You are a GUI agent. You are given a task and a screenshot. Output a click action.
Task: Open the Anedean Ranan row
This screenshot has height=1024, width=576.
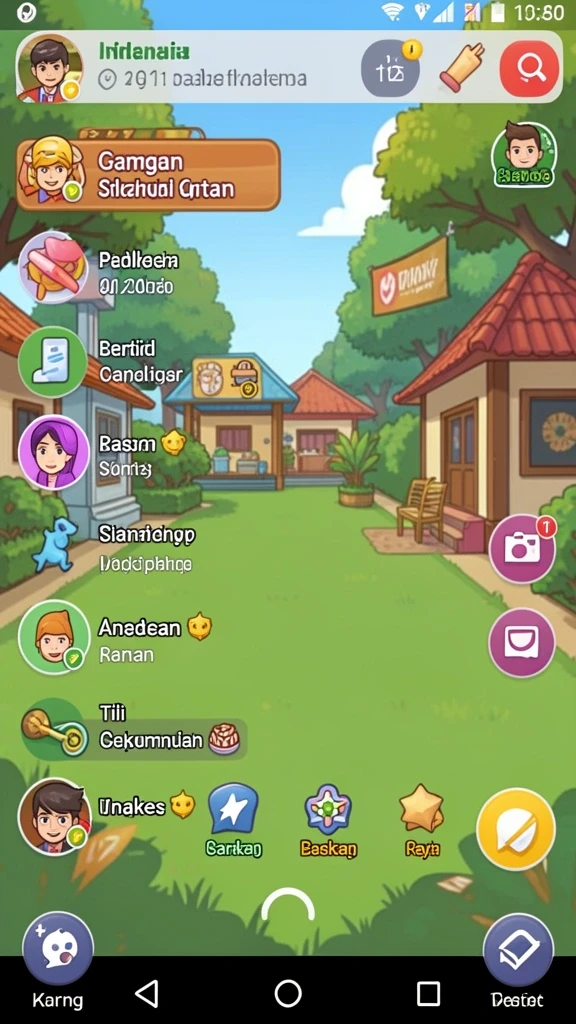115,637
